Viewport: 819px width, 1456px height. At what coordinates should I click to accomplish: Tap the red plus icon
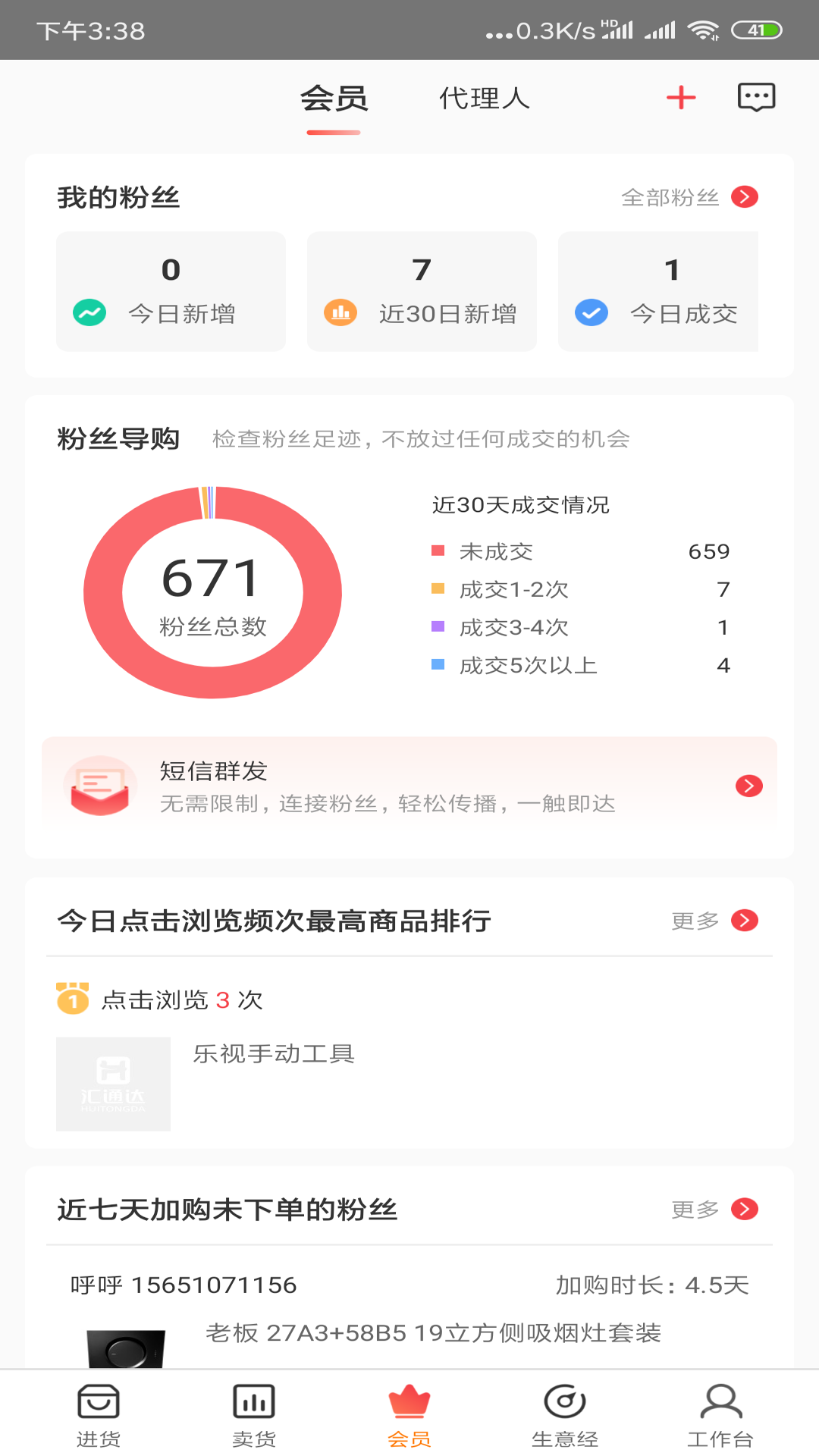681,98
